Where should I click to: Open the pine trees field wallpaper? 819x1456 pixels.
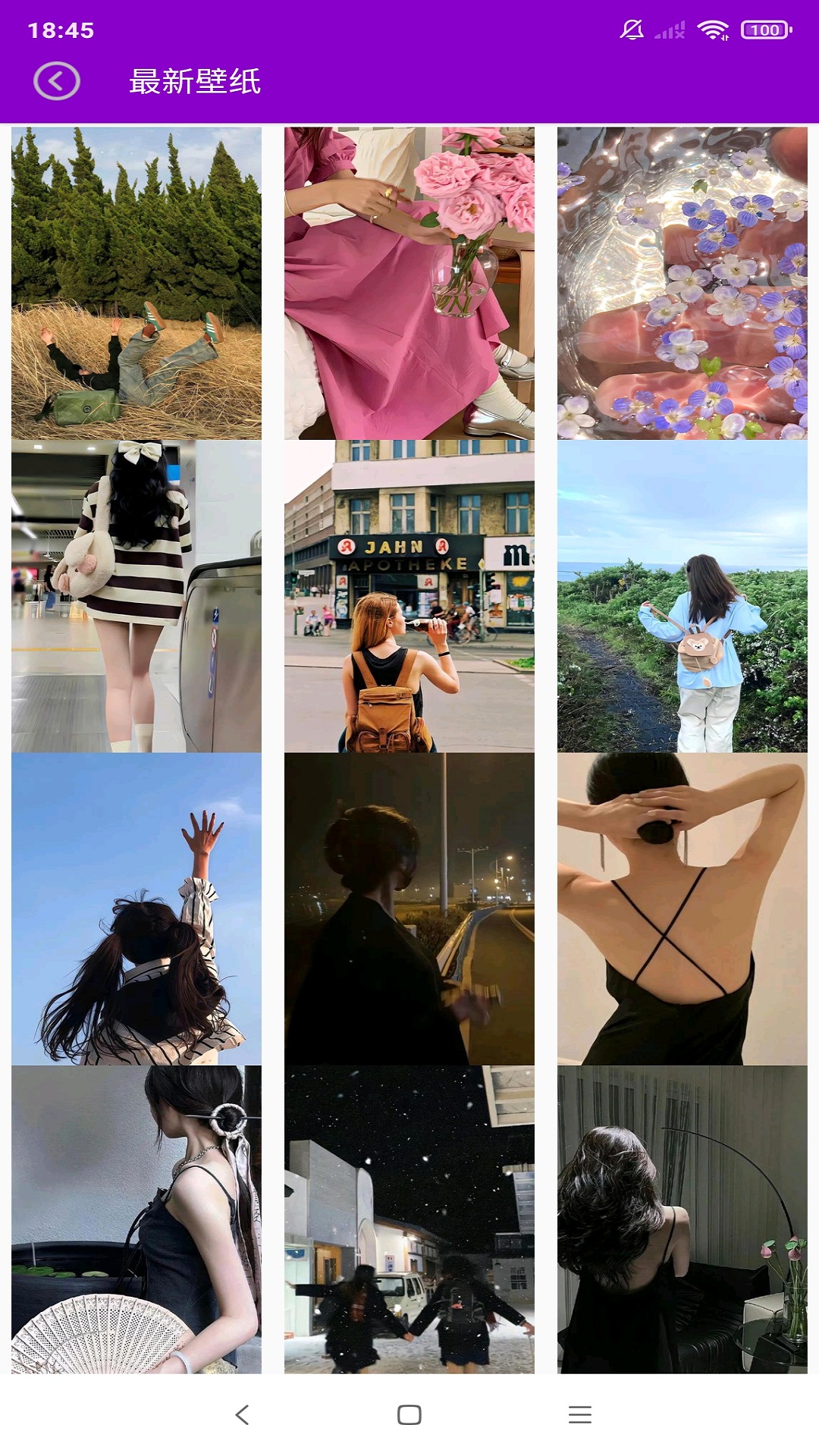pyautogui.click(x=136, y=281)
